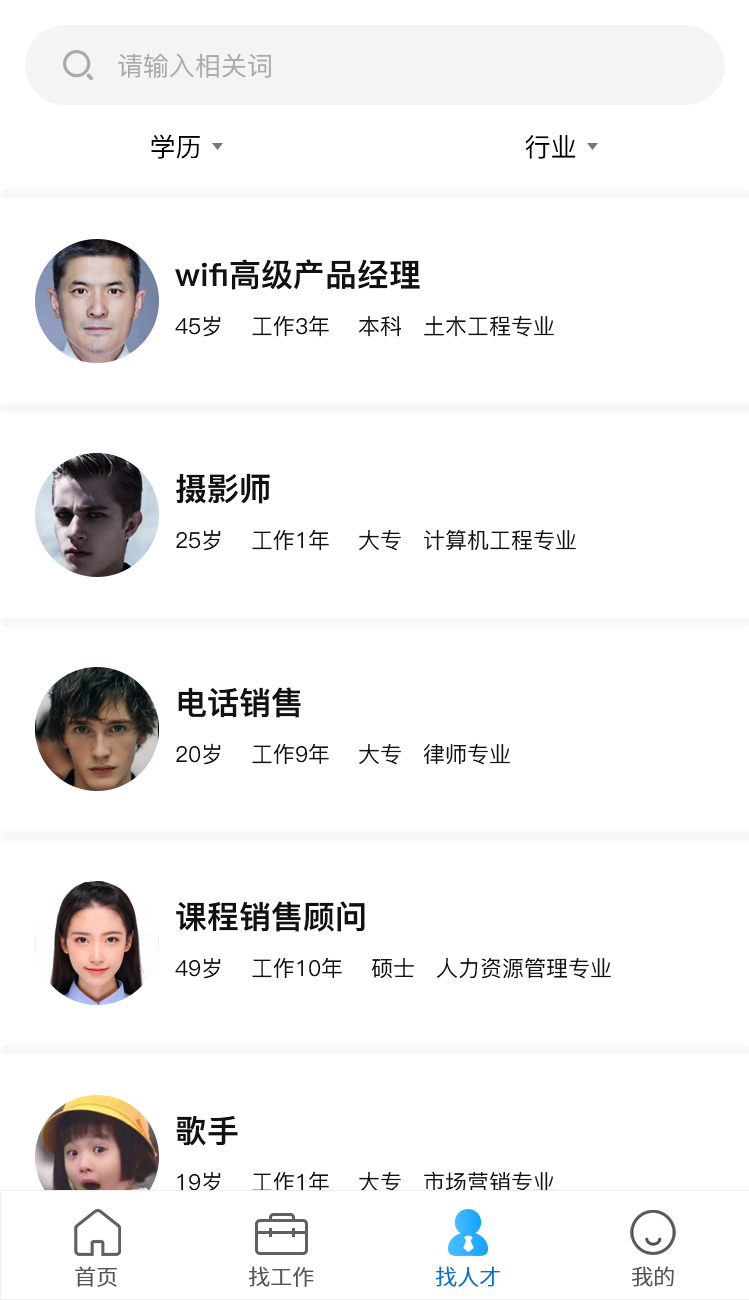Switch to the 首页 tab
This screenshot has width=749, height=1300.
[x=97, y=1247]
